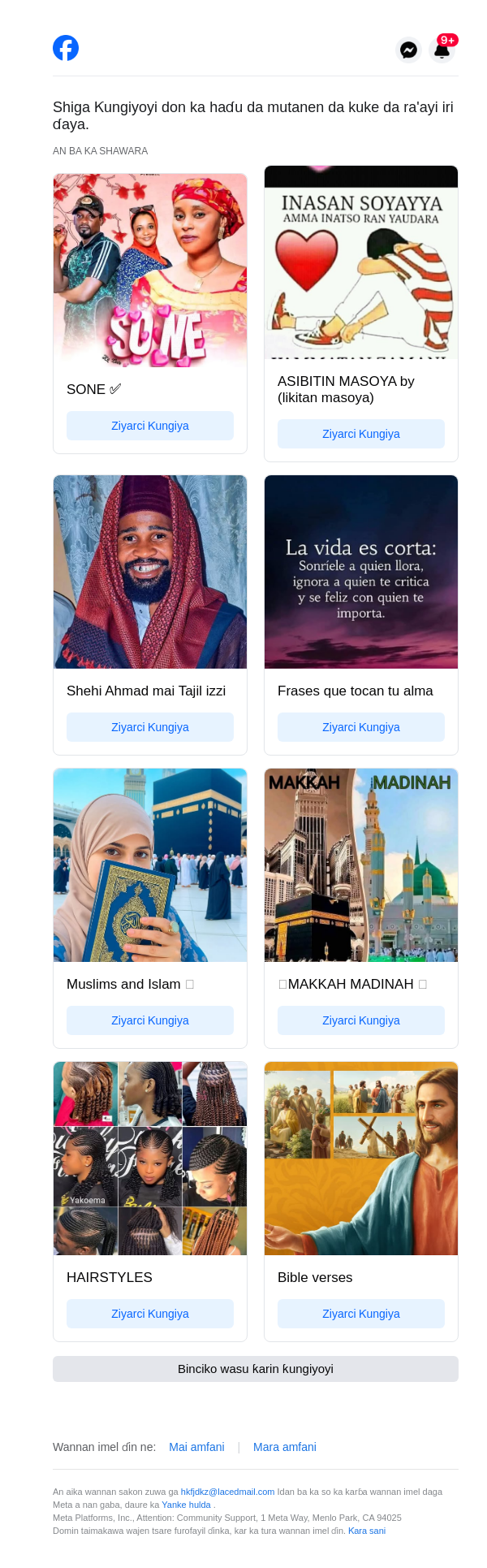Select the Mai amfani link
The width and height of the screenshot is (487, 1568).
click(x=196, y=1447)
